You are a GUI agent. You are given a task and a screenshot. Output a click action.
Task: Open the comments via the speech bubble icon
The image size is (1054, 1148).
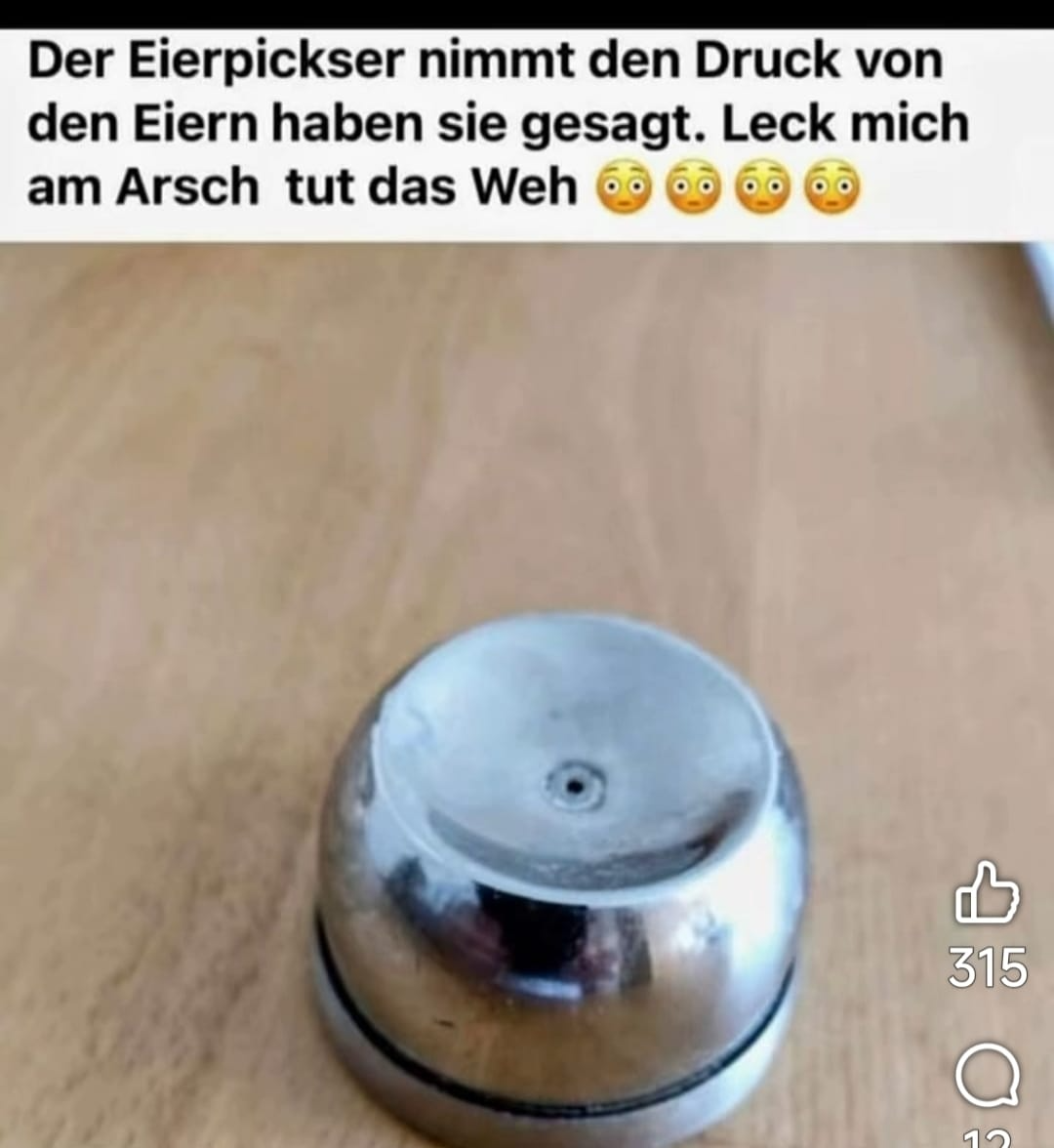pos(988,1075)
